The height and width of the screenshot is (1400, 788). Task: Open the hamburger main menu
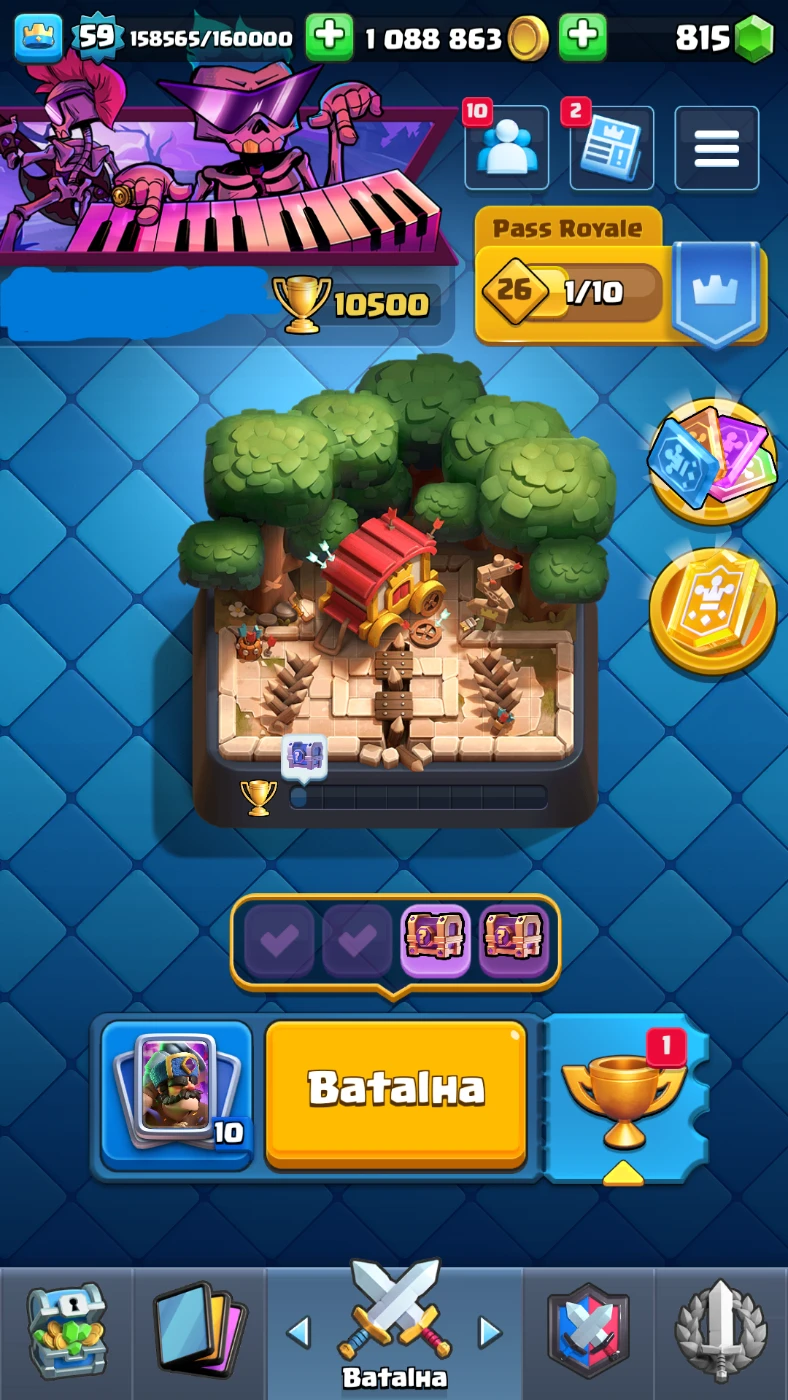click(716, 148)
